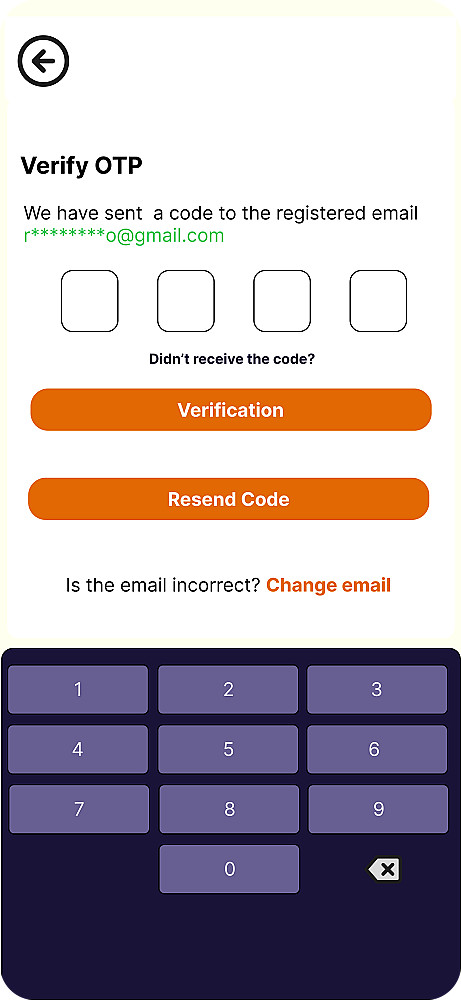Submit with the Verification button
This screenshot has height=1000, width=461.
click(x=231, y=409)
